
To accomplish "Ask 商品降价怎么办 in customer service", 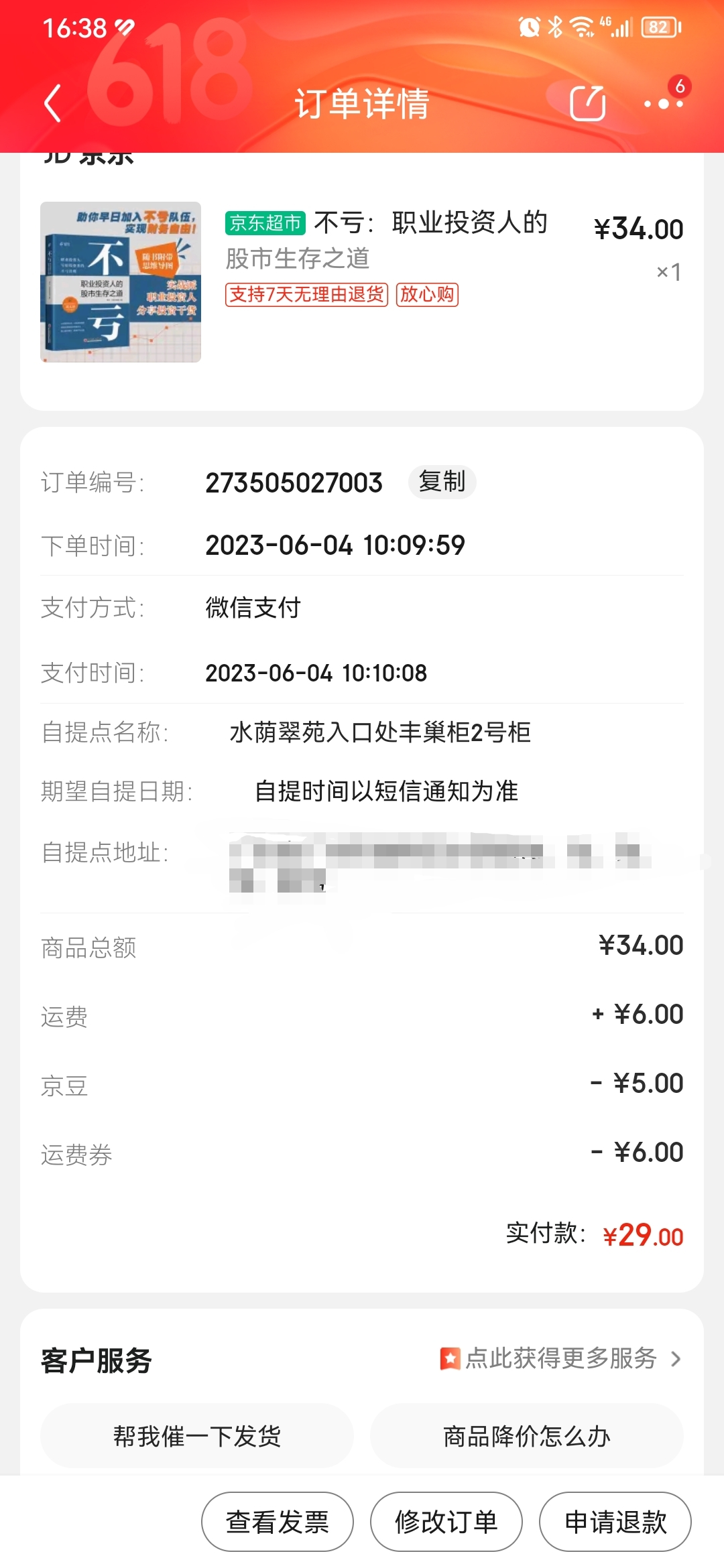I will coord(526,1436).
